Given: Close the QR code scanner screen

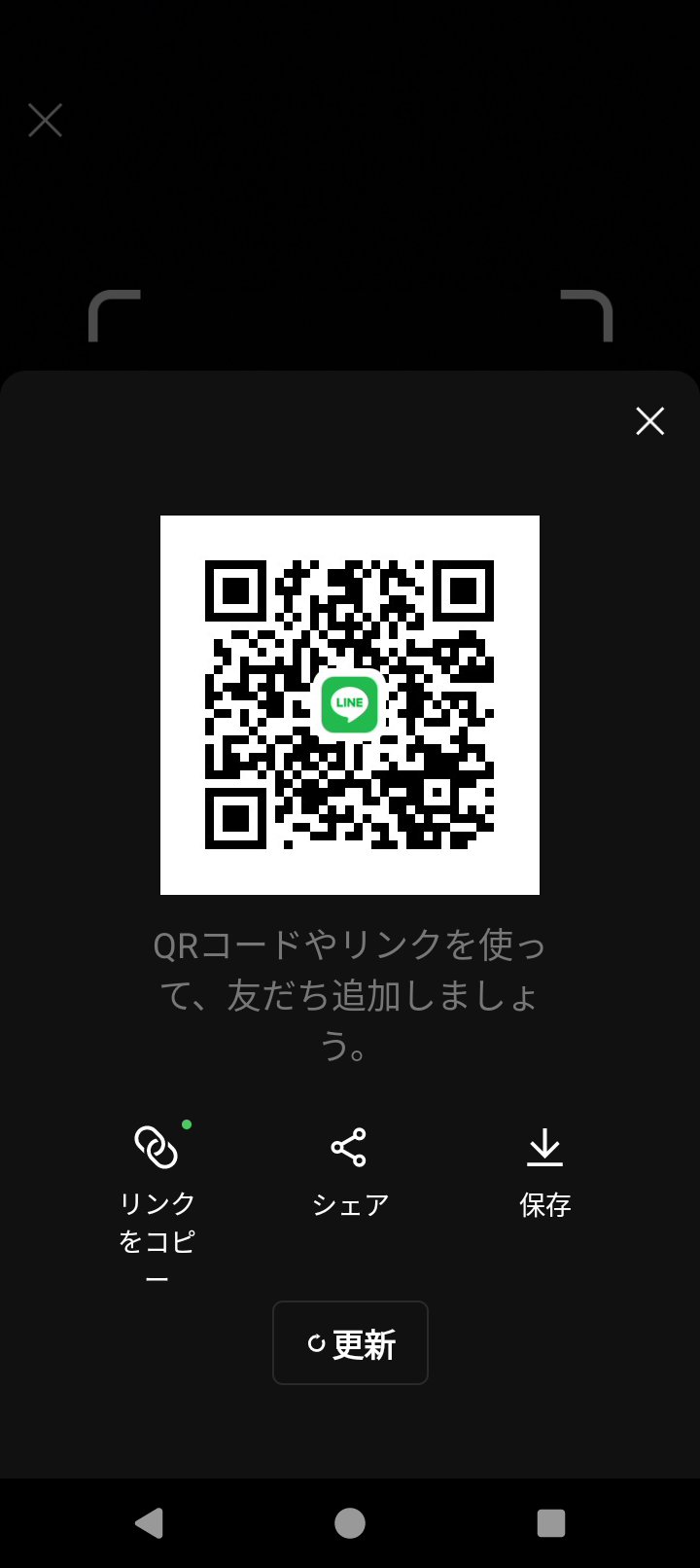Looking at the screenshot, I should coord(46,121).
